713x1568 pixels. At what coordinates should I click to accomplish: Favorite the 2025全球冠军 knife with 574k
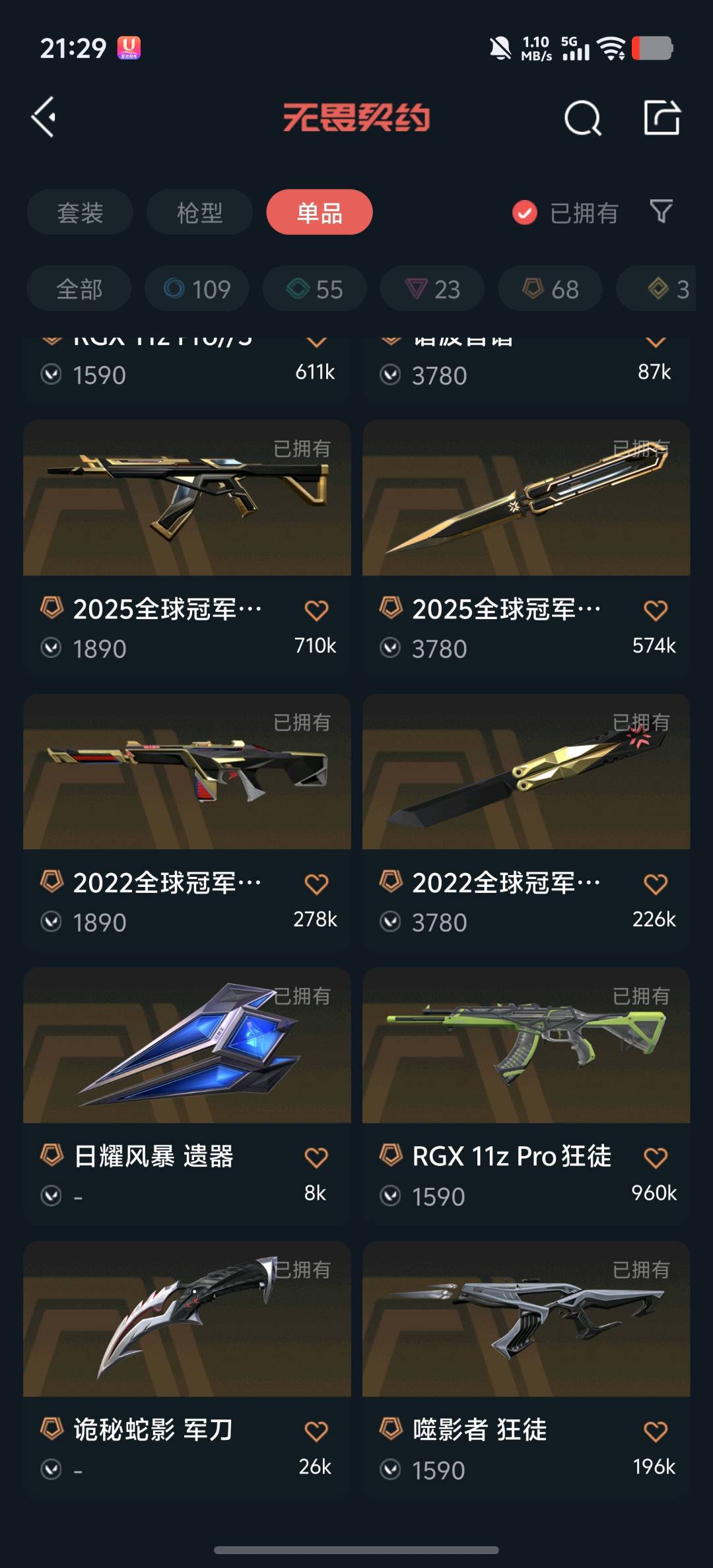[655, 610]
